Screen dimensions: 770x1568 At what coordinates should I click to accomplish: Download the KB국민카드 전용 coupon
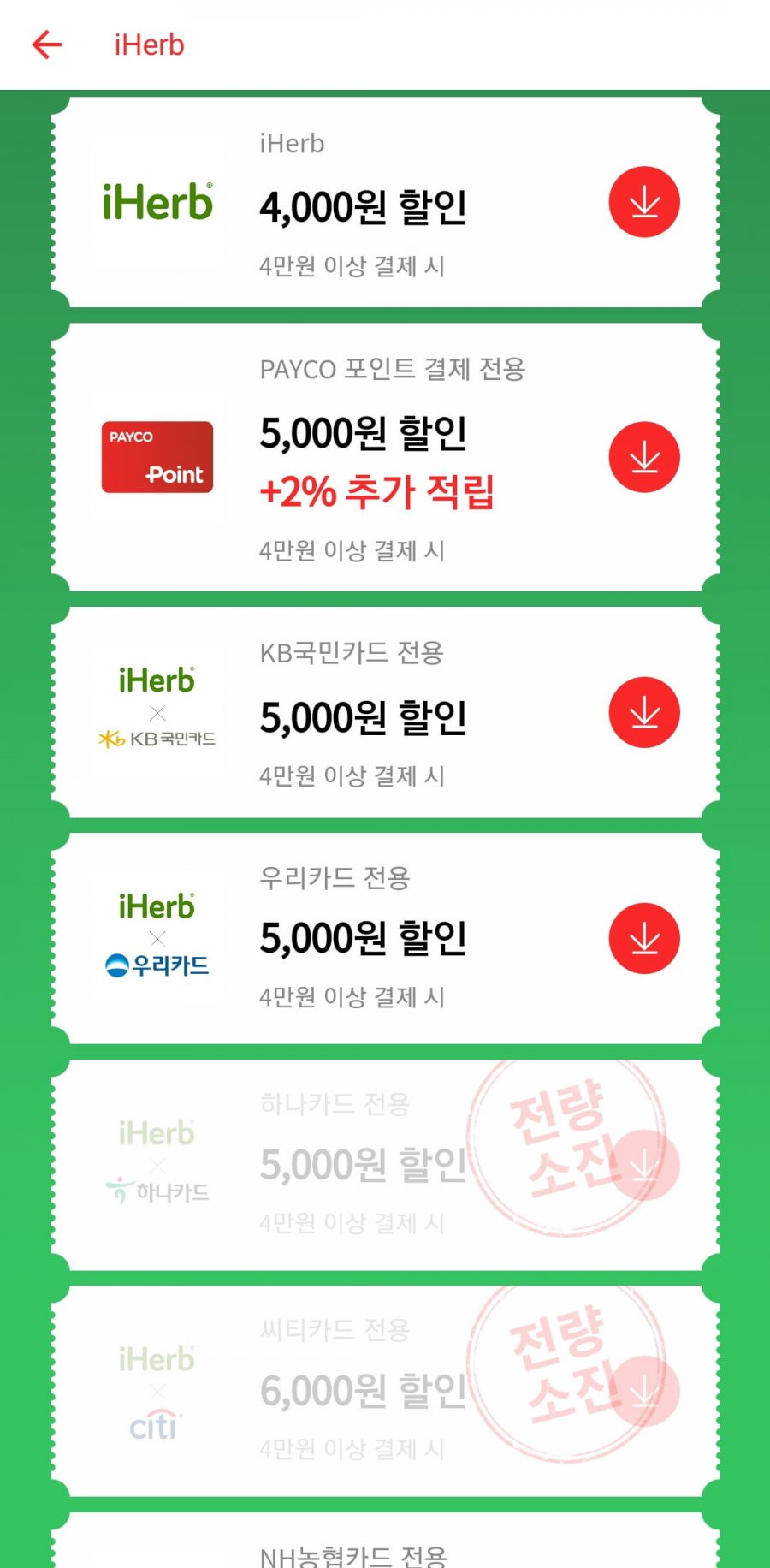click(643, 712)
